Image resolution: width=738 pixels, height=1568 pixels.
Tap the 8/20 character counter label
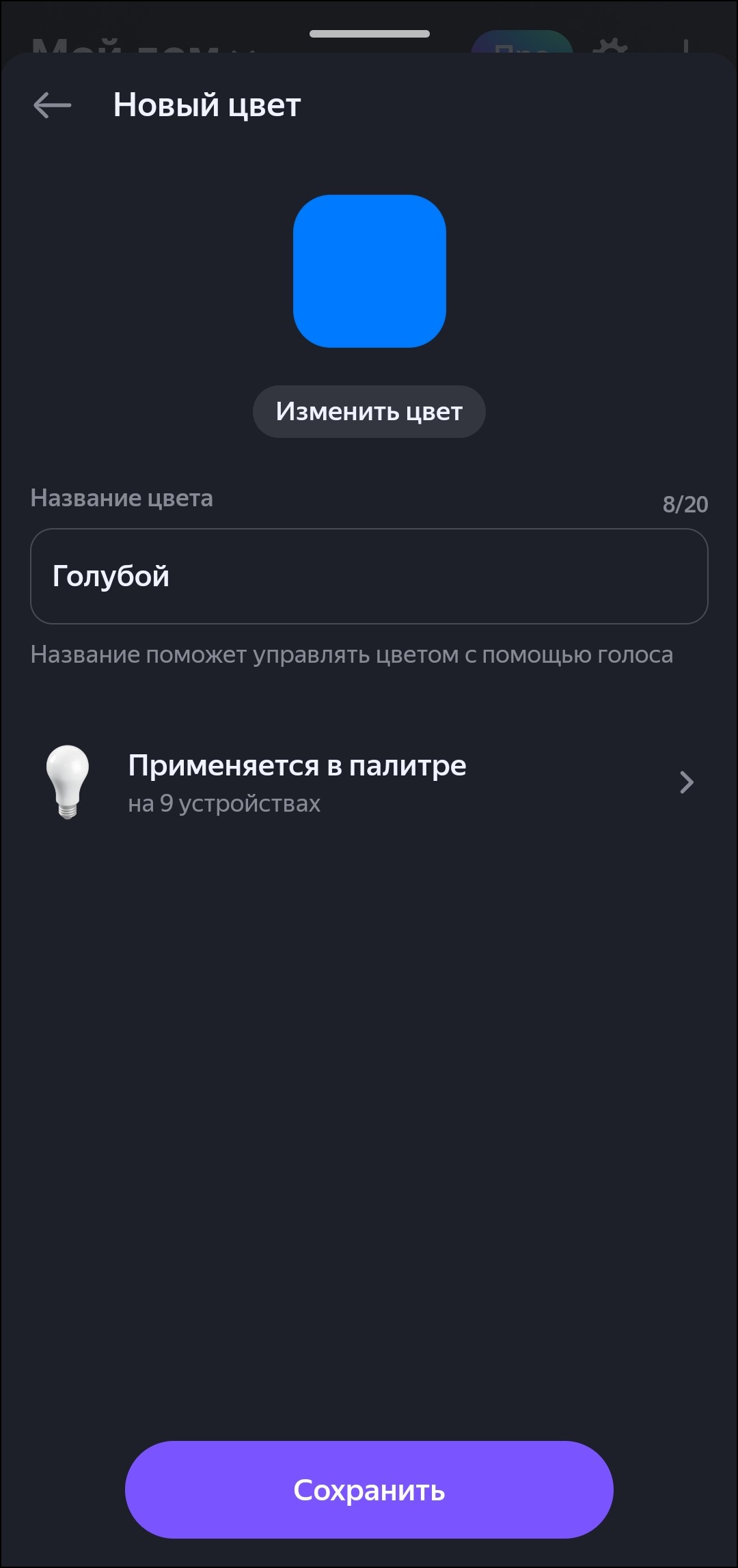click(x=685, y=504)
